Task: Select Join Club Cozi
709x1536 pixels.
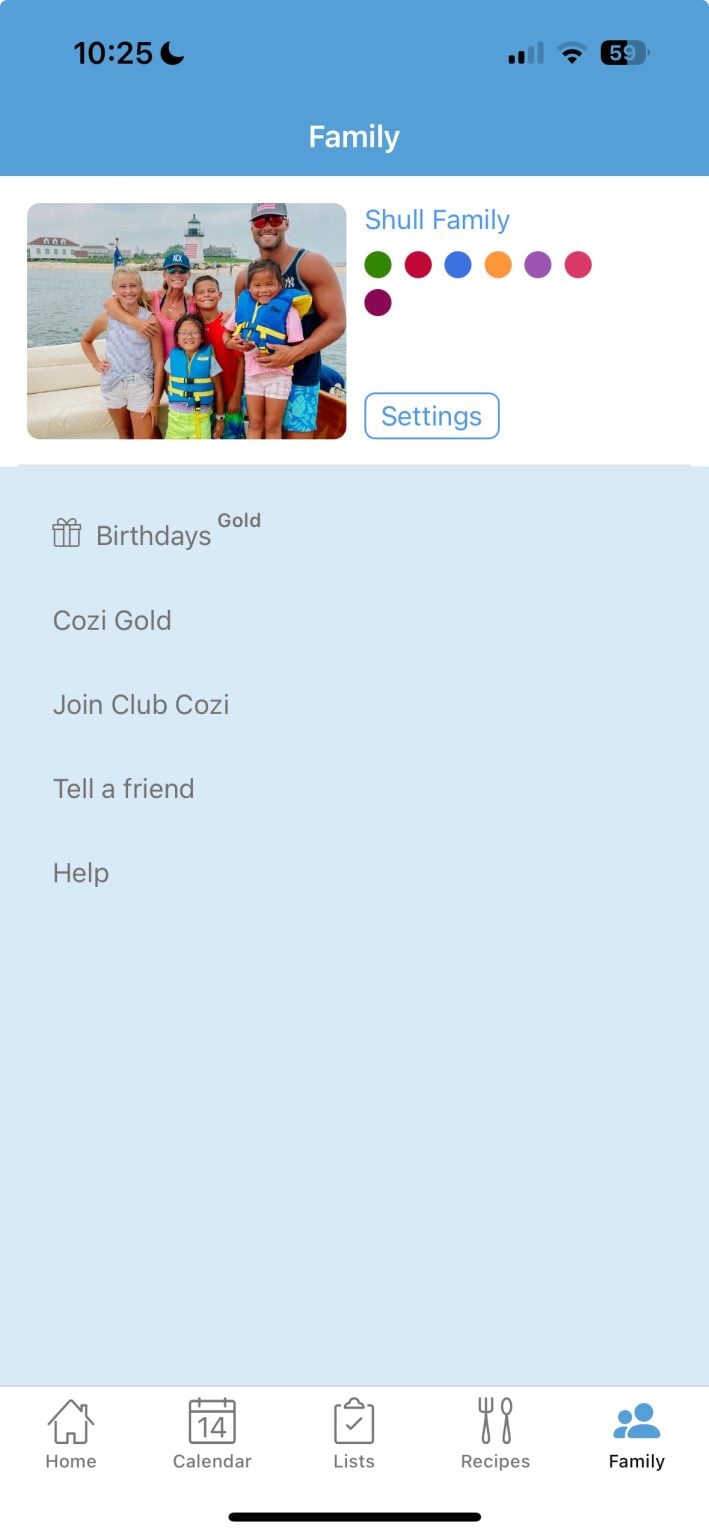Action: click(x=141, y=705)
